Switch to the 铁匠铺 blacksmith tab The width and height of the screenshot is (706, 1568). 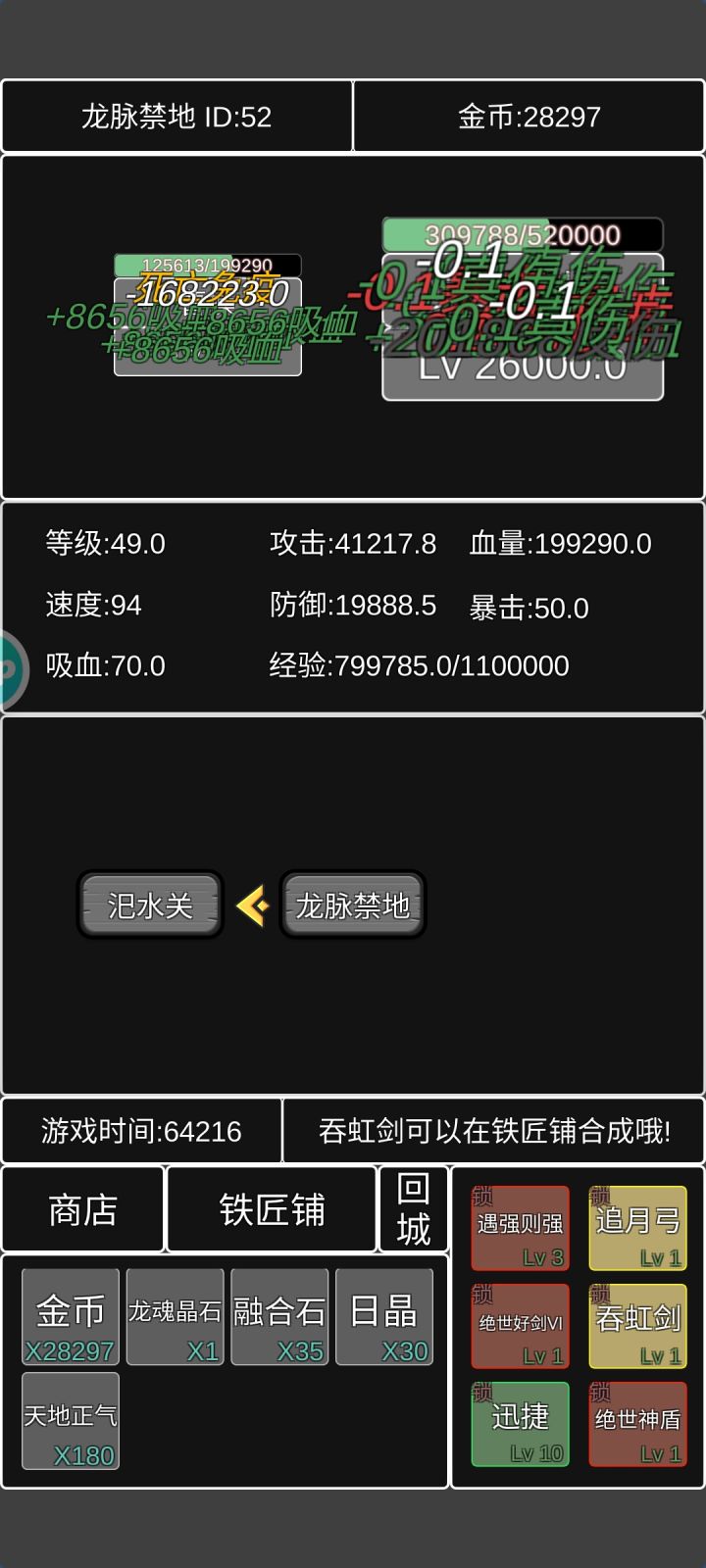(x=271, y=1208)
